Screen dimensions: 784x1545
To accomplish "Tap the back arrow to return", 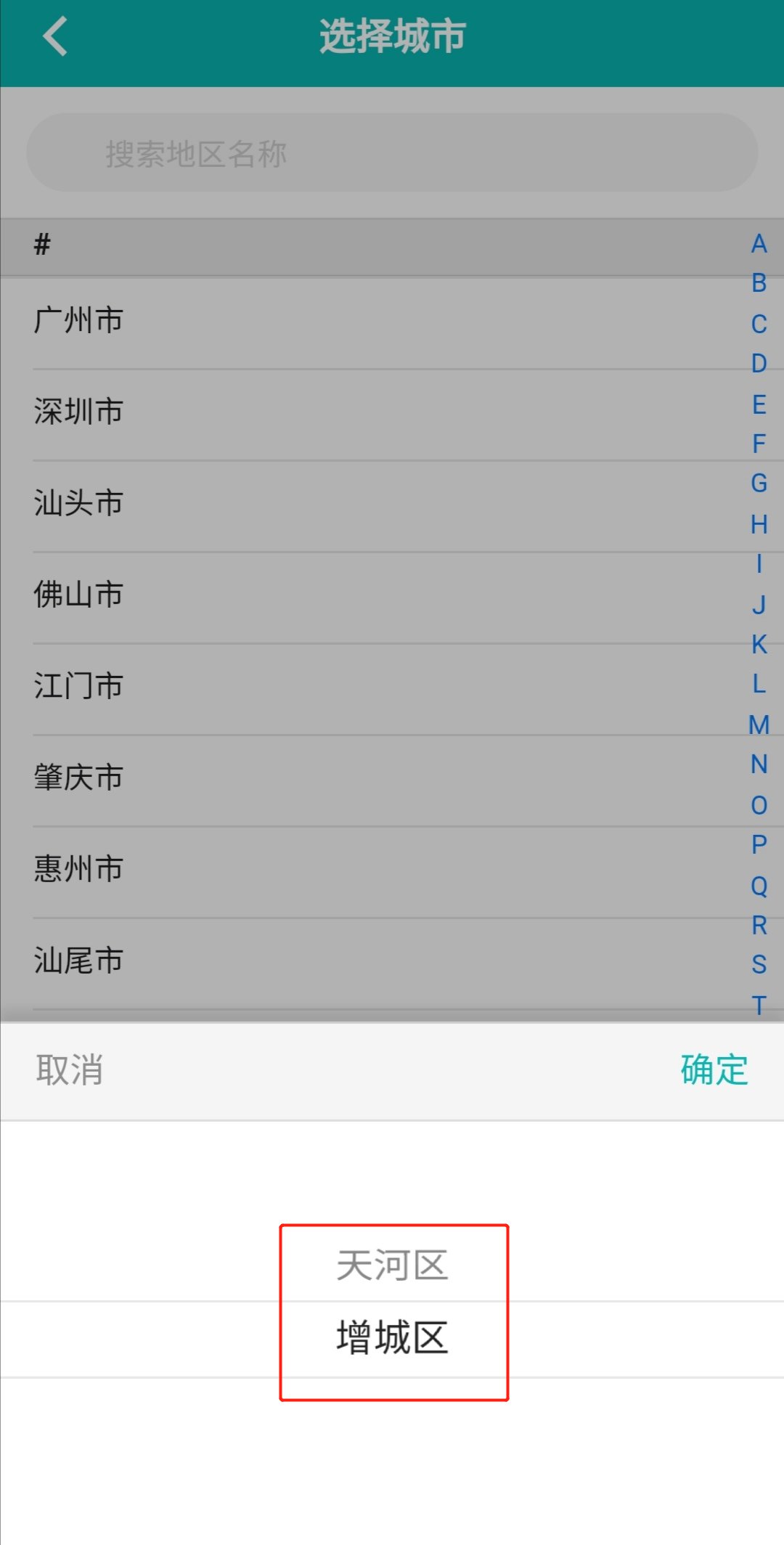I will pyautogui.click(x=54, y=36).
